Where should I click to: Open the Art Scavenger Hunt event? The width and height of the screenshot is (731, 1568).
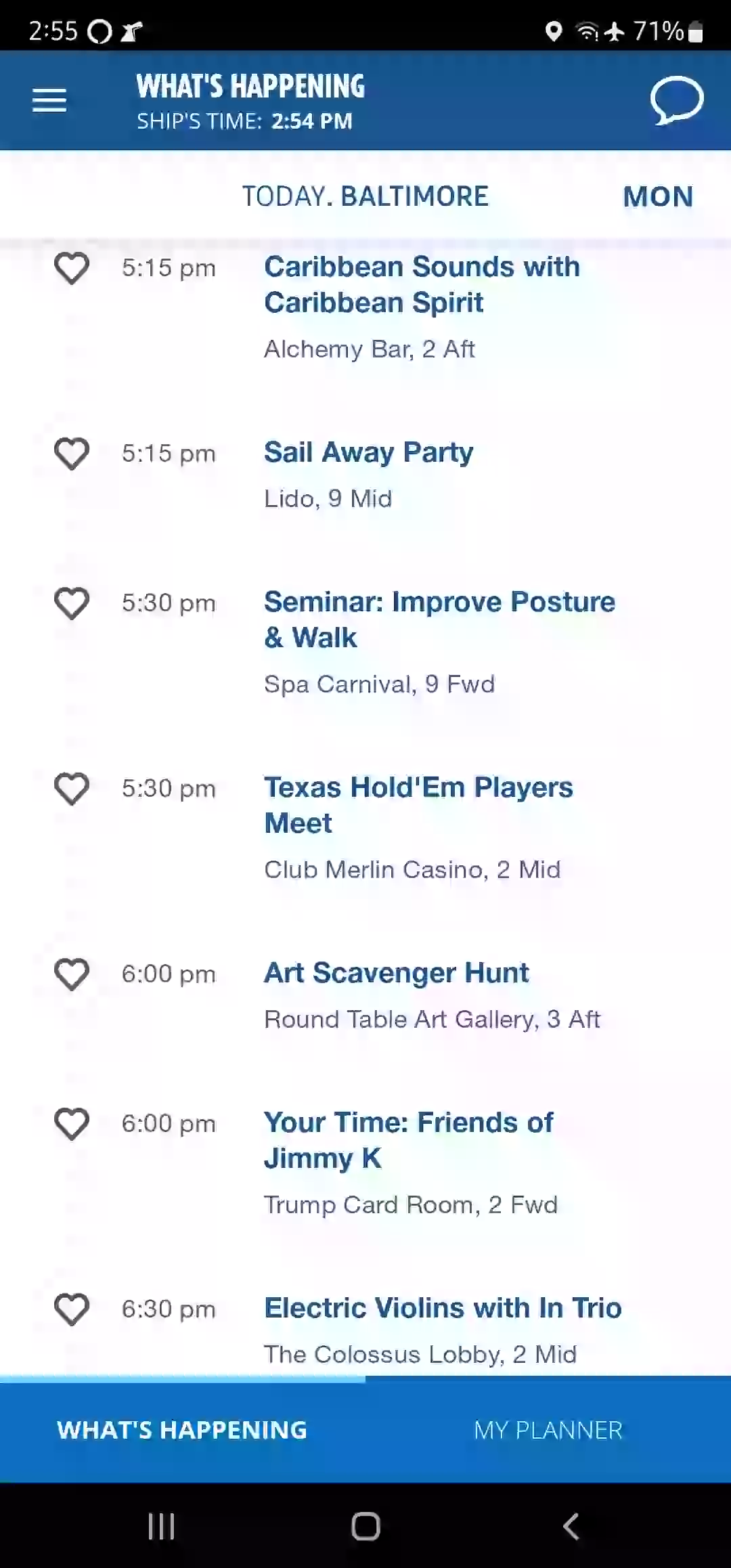pos(396,973)
